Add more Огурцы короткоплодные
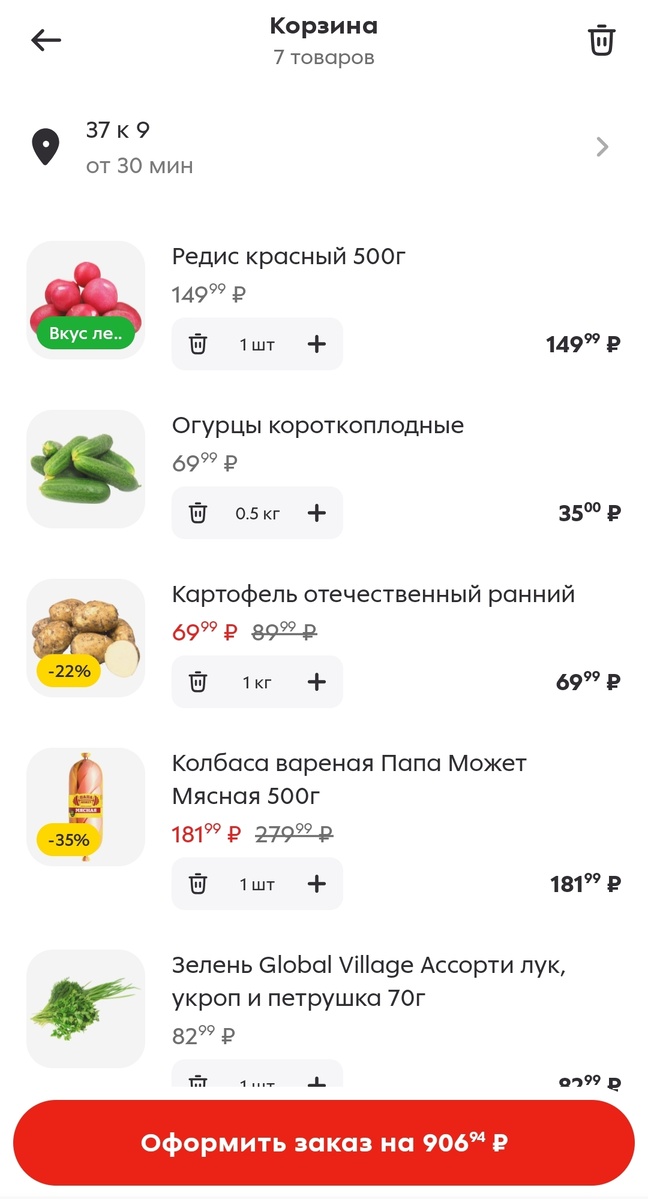The width and height of the screenshot is (648, 1200). pyautogui.click(x=316, y=513)
